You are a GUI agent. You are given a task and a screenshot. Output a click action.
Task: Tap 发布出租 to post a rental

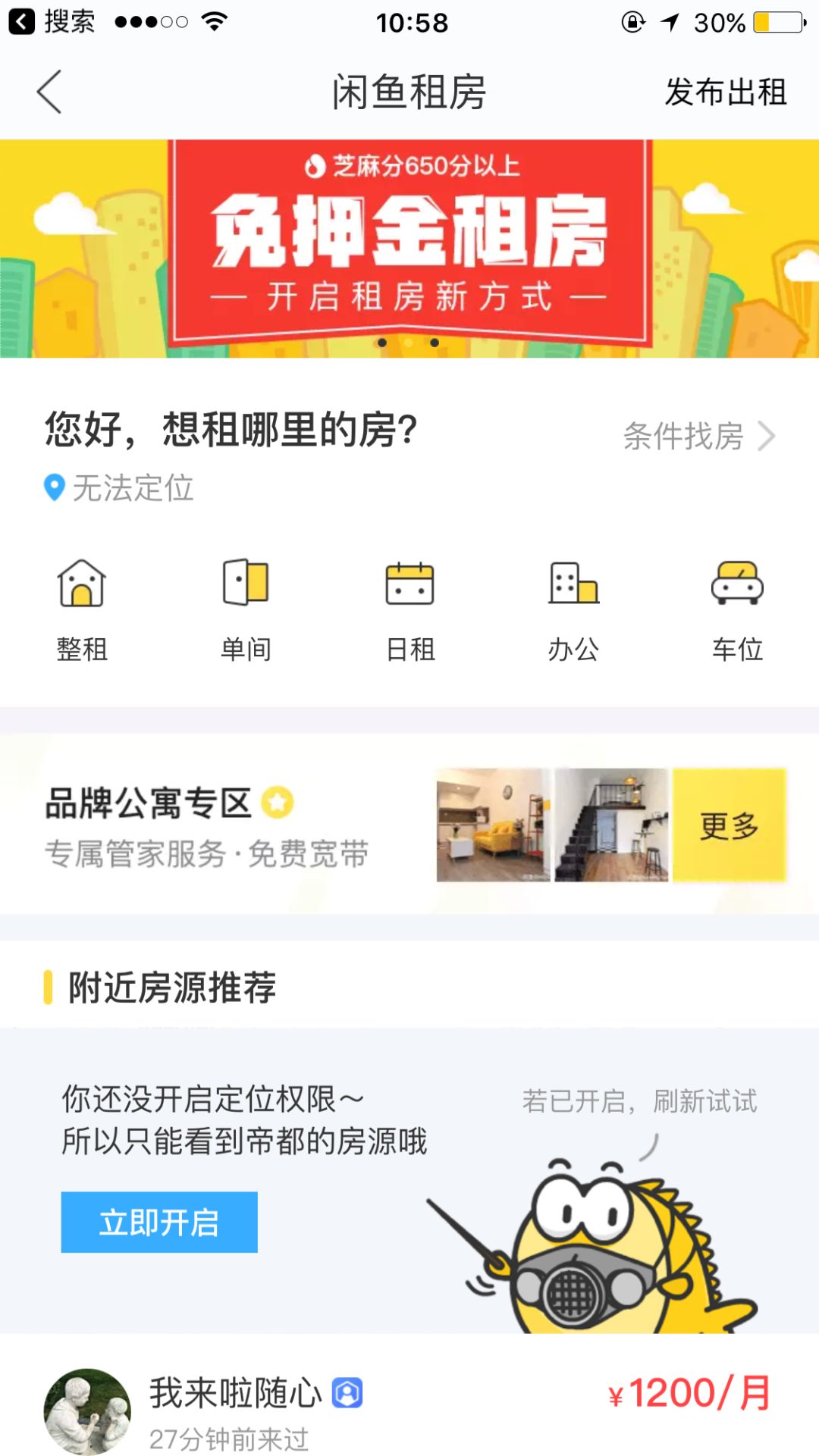coord(726,92)
